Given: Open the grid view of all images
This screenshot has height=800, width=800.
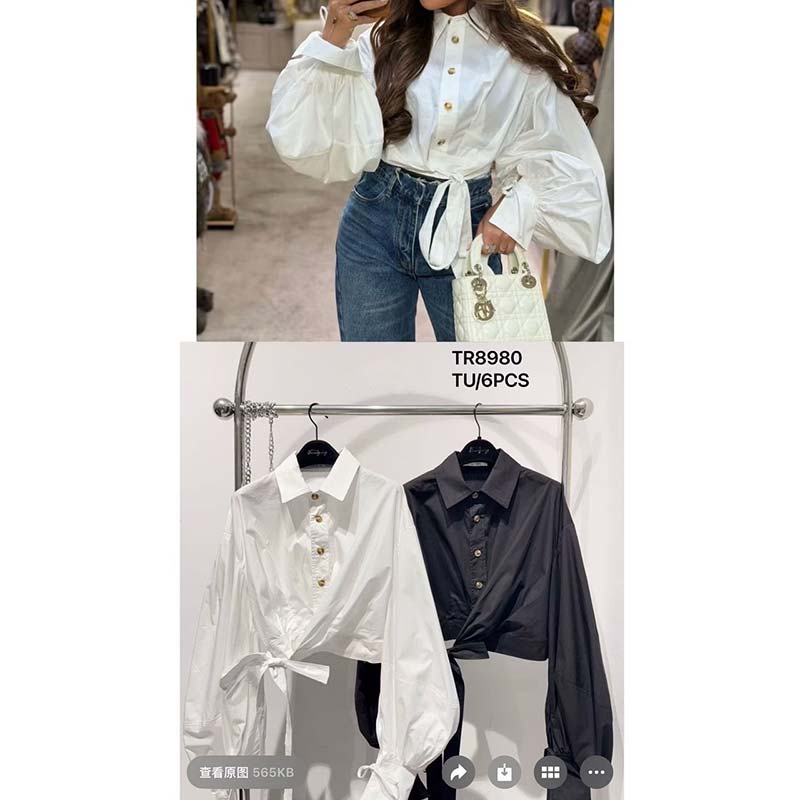Looking at the screenshot, I should (550, 772).
